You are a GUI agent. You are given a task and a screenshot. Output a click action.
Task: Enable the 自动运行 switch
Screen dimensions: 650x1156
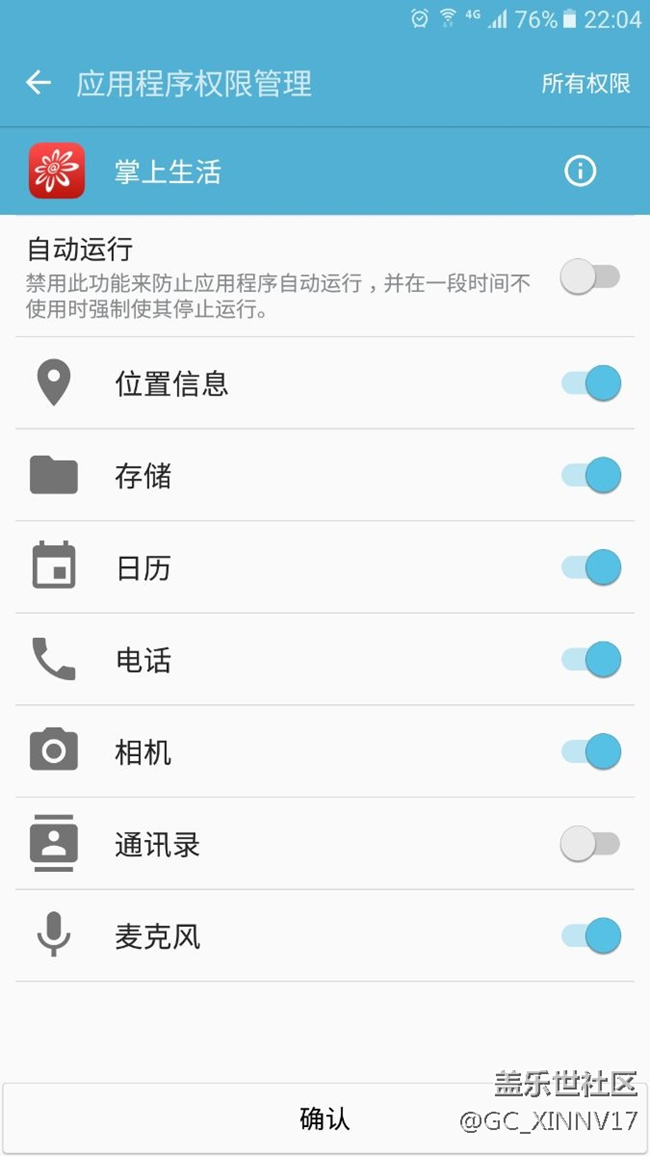590,277
